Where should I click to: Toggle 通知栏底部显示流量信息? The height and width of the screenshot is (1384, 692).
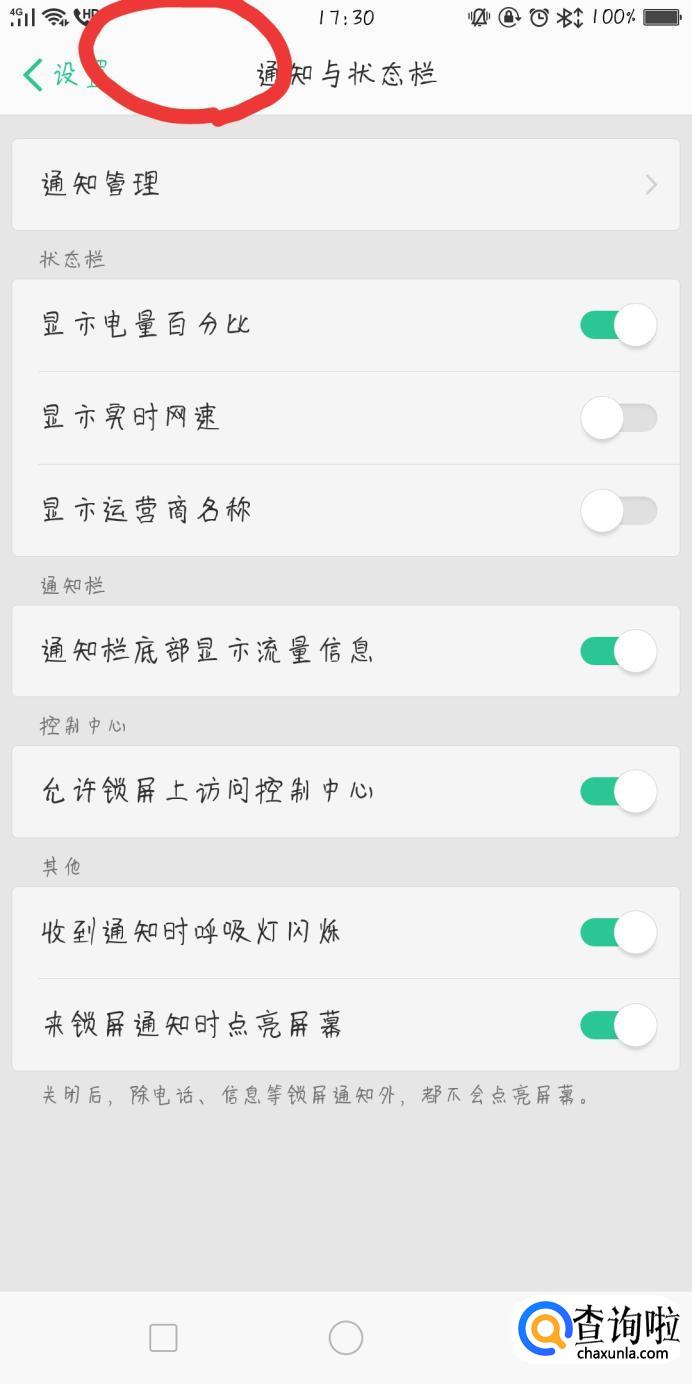[618, 651]
